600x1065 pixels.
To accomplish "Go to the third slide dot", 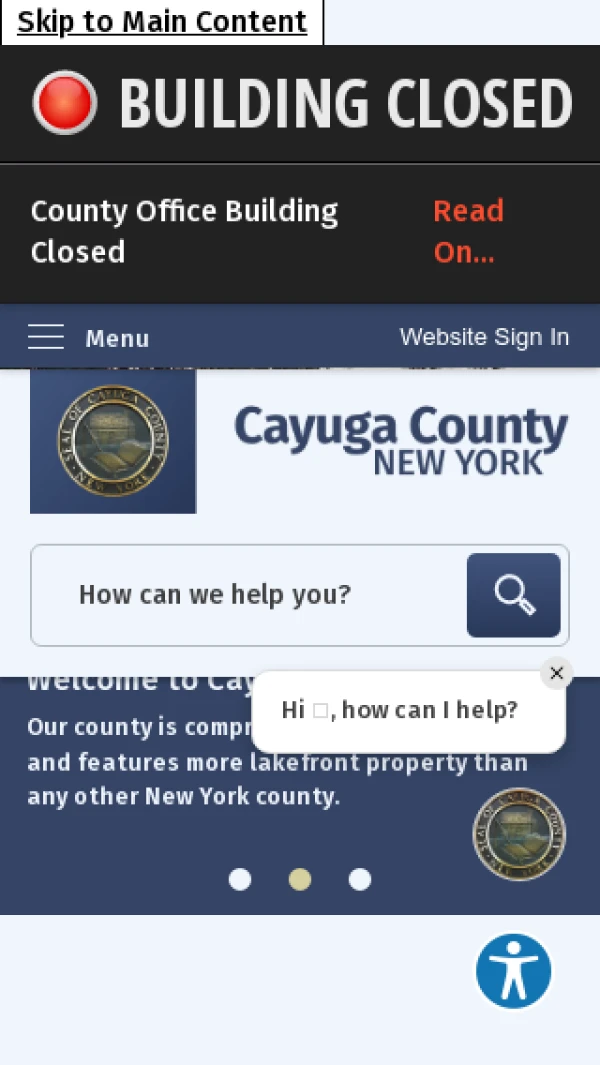I will coord(360,879).
